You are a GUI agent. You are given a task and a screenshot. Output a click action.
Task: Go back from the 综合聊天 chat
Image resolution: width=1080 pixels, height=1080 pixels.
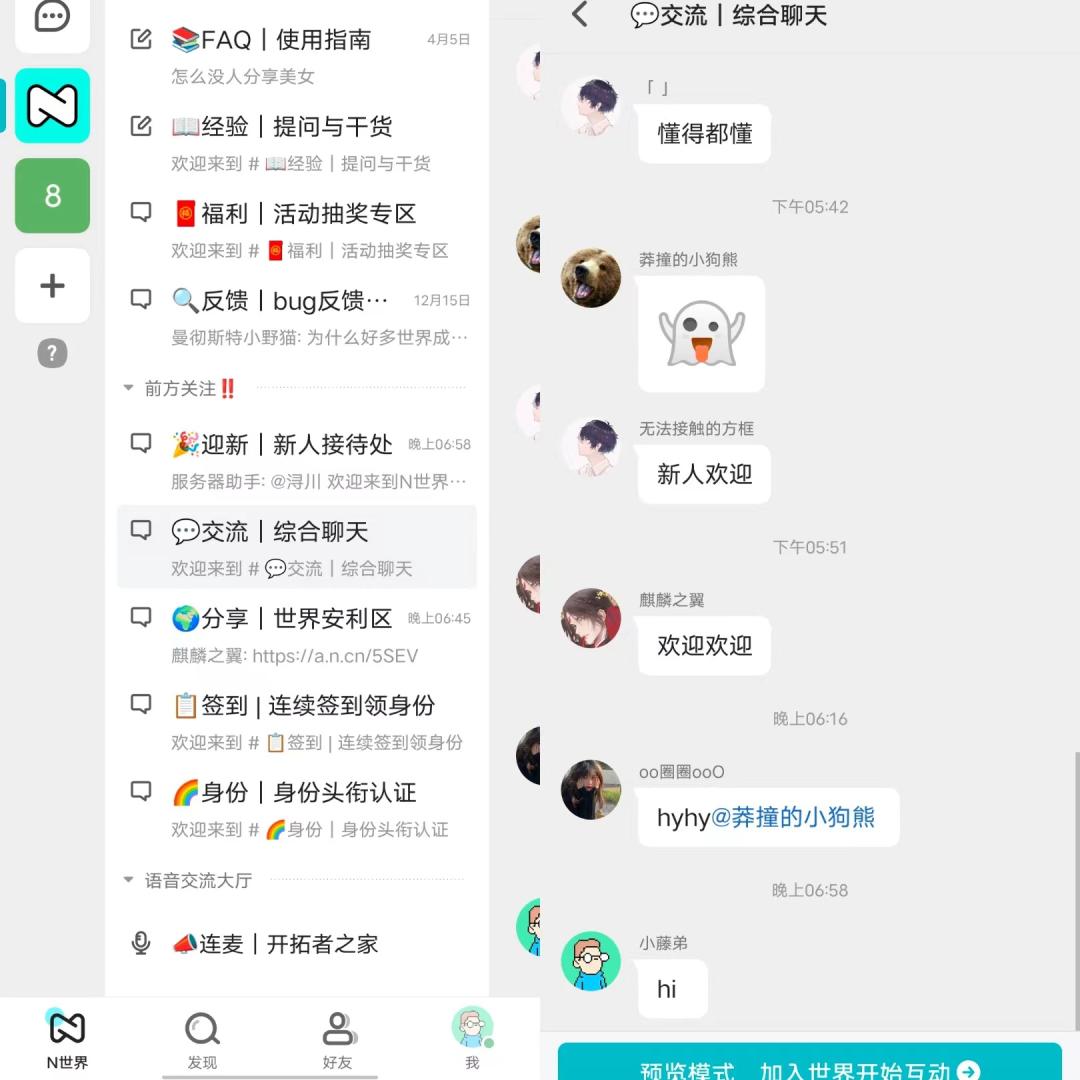[x=580, y=16]
